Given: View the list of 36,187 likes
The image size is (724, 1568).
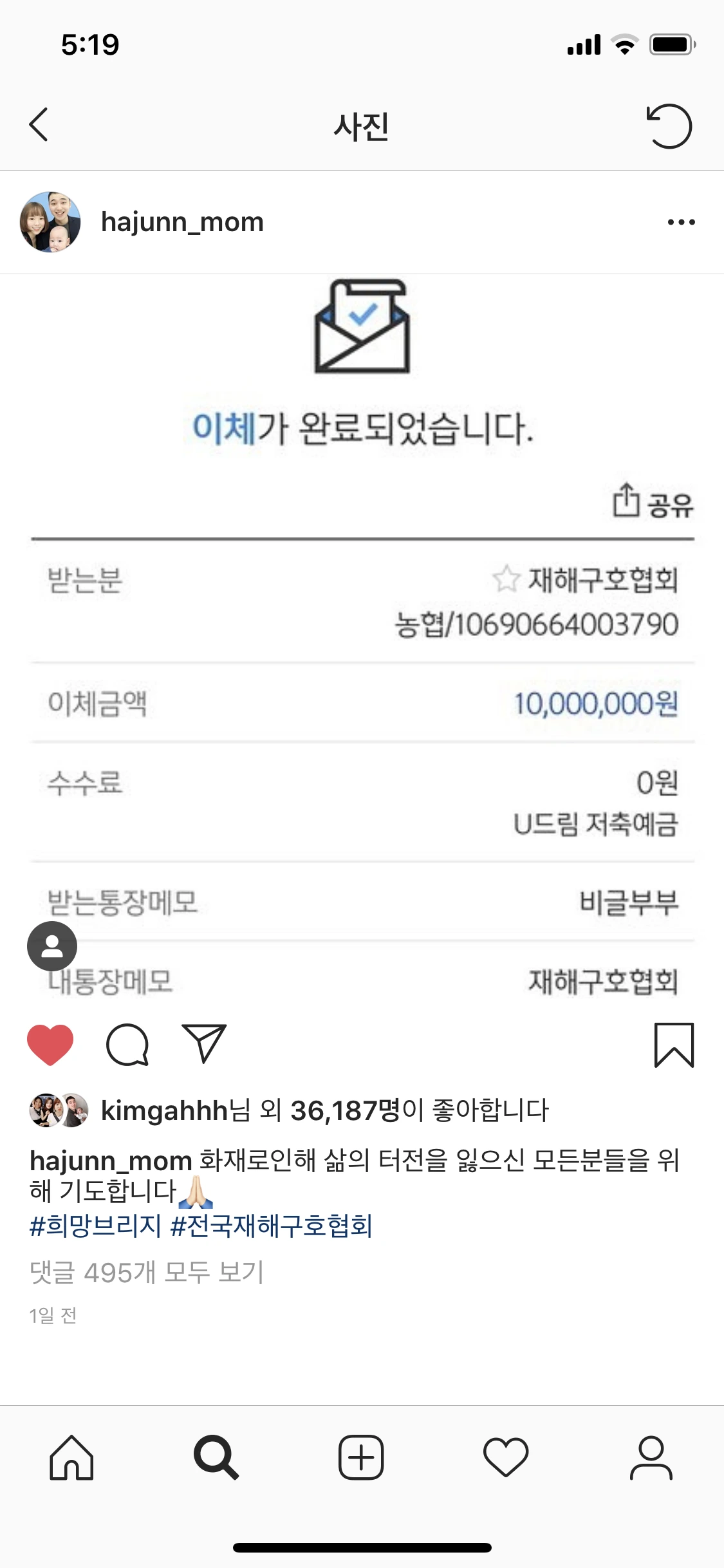Looking at the screenshot, I should [x=344, y=1110].
